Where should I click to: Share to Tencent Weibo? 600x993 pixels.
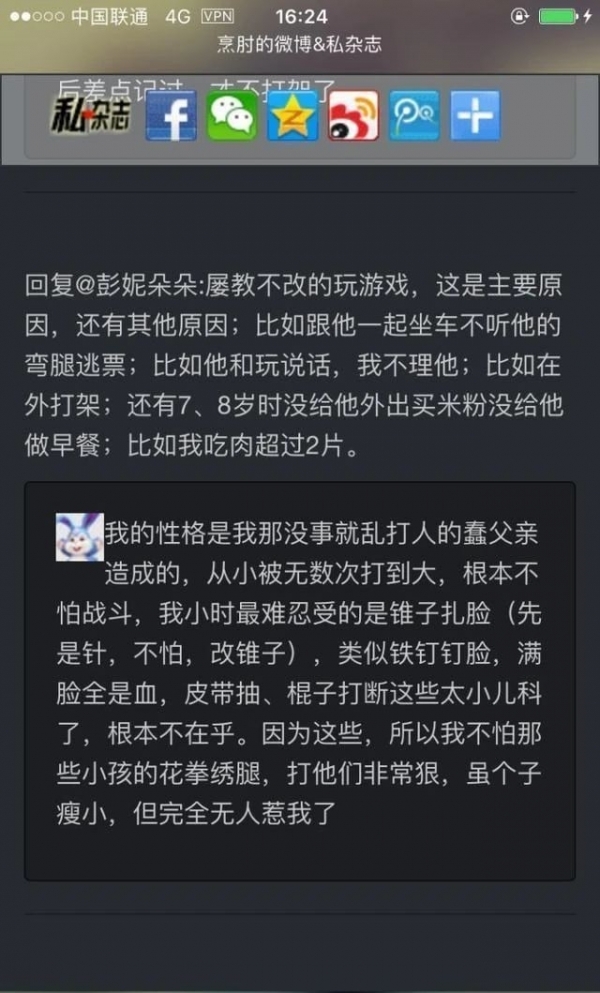(414, 116)
